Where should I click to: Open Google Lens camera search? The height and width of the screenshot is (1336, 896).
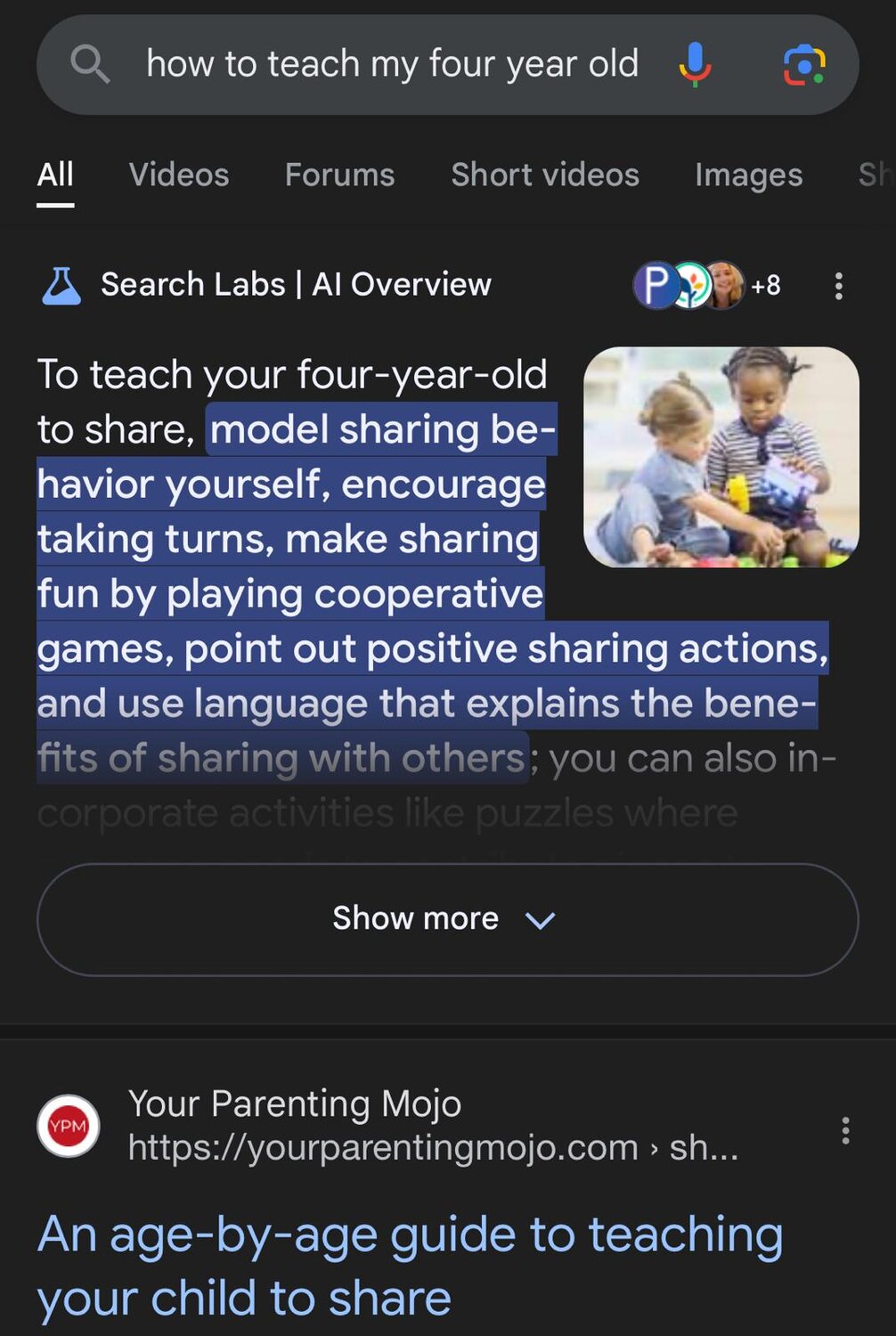click(803, 65)
